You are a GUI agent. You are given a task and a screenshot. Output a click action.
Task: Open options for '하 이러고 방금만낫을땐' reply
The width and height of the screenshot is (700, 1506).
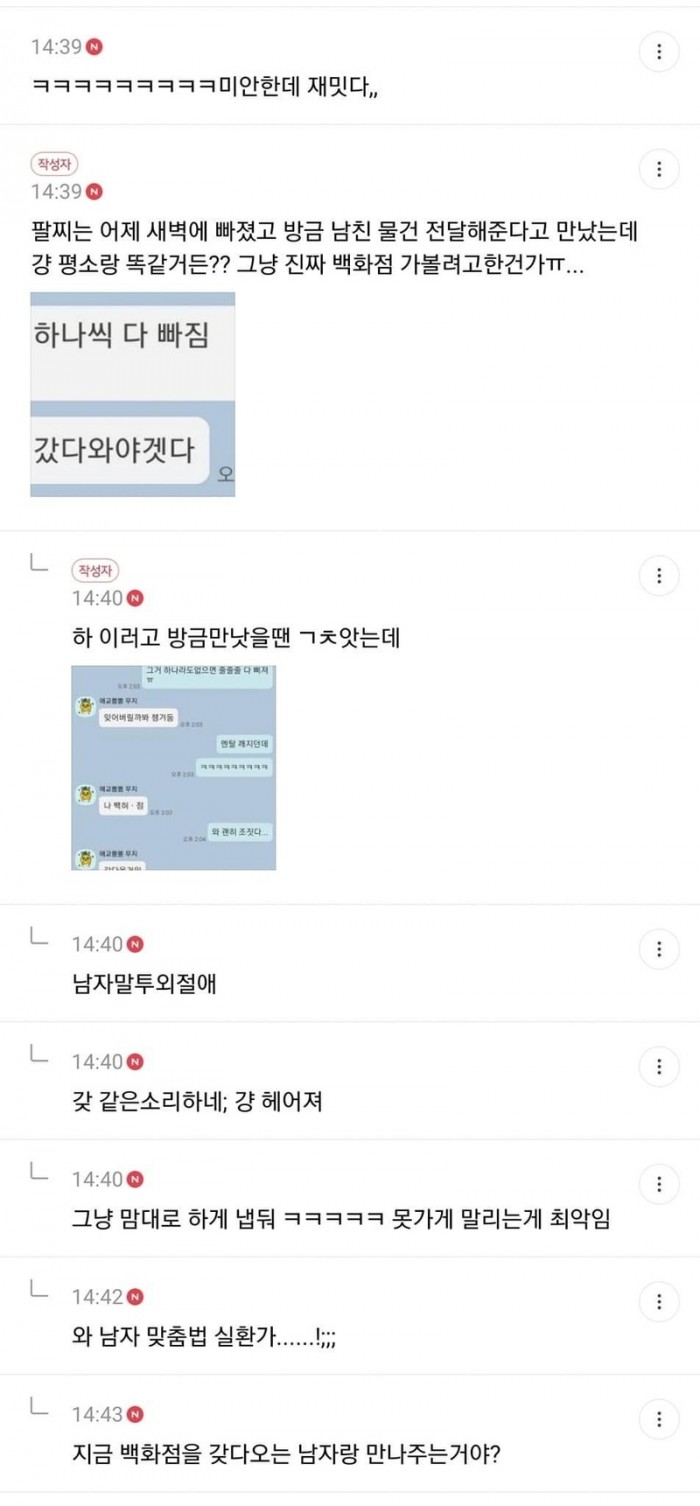pyautogui.click(x=658, y=575)
